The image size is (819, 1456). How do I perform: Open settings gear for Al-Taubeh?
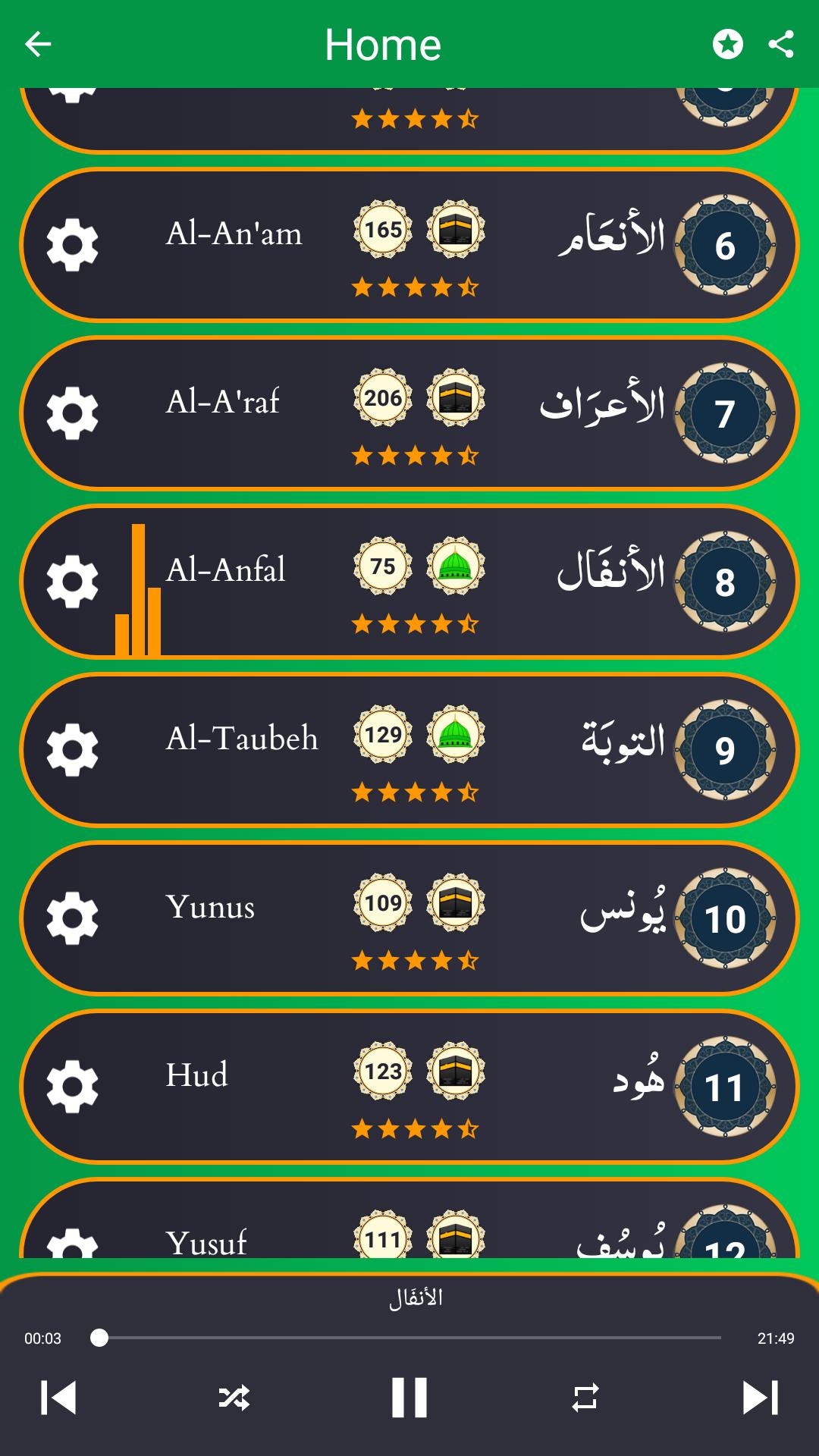(72, 750)
